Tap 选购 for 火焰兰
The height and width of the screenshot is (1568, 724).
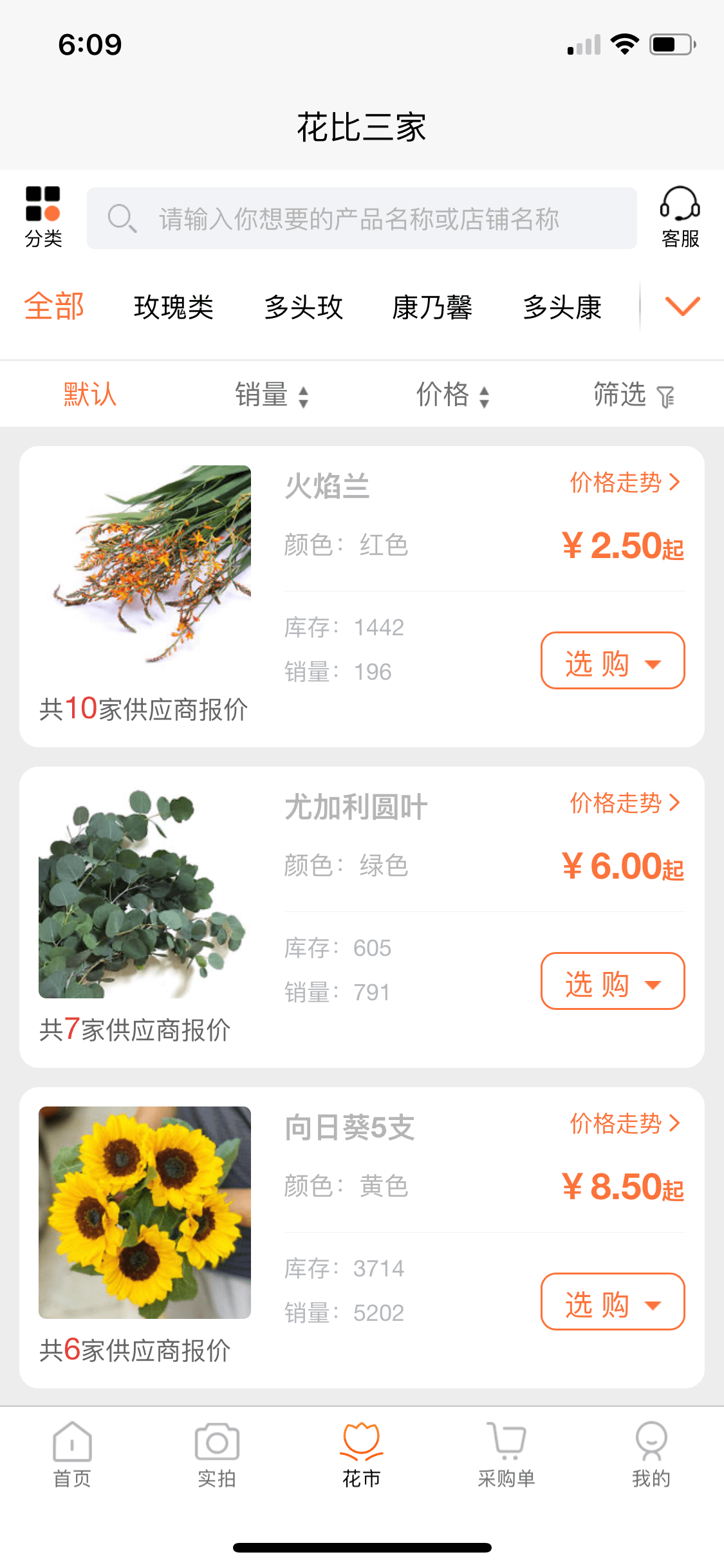(x=612, y=661)
